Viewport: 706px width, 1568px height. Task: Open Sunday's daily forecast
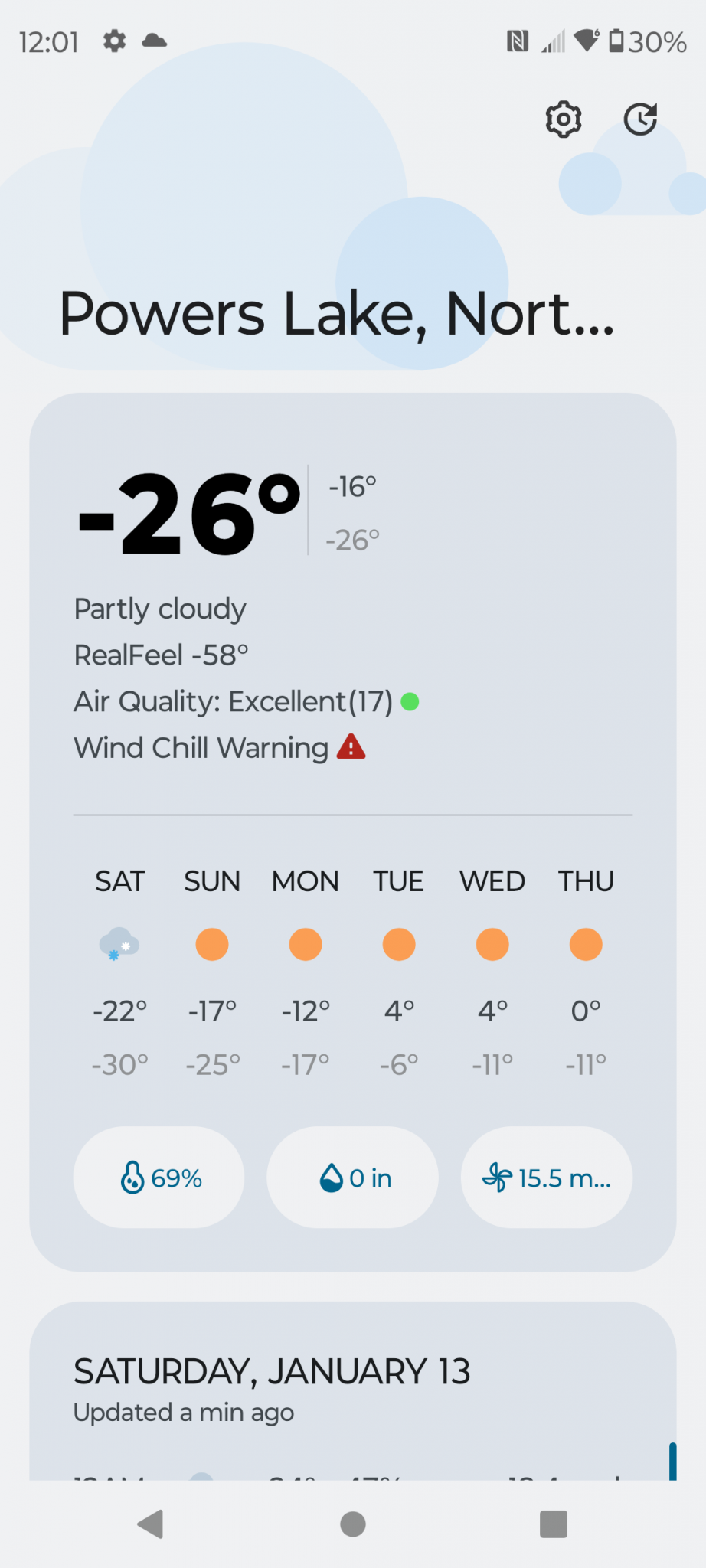(x=212, y=971)
